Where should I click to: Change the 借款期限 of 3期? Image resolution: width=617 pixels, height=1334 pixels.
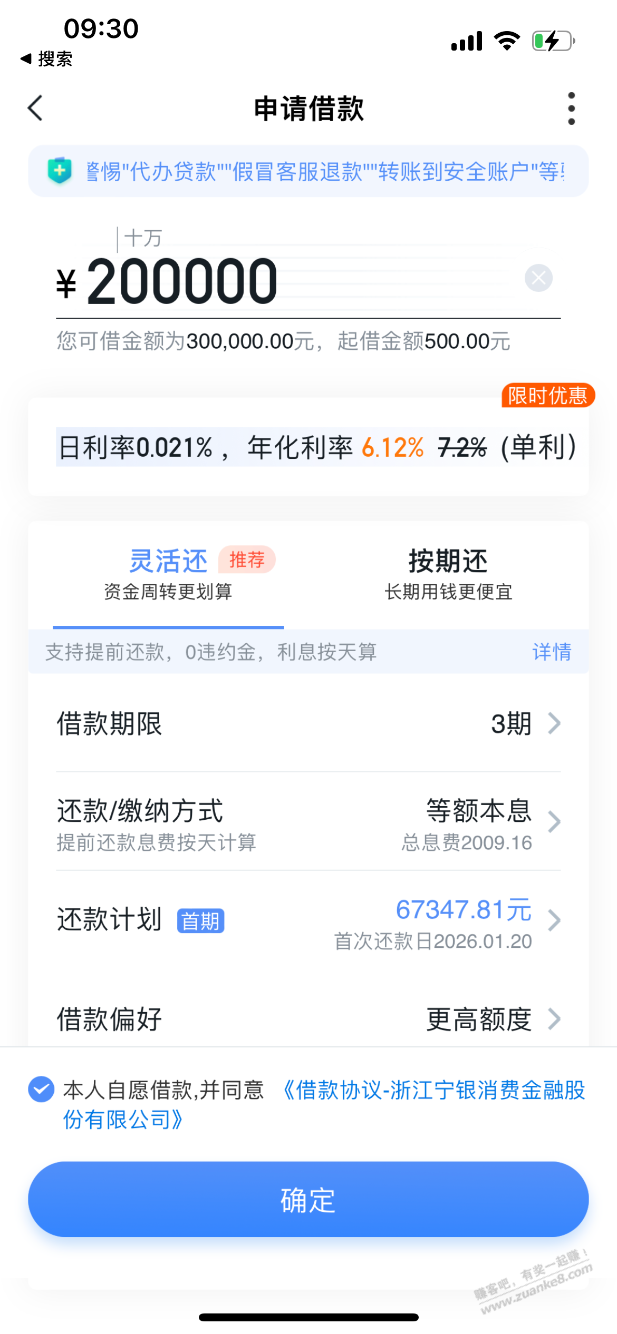[308, 723]
